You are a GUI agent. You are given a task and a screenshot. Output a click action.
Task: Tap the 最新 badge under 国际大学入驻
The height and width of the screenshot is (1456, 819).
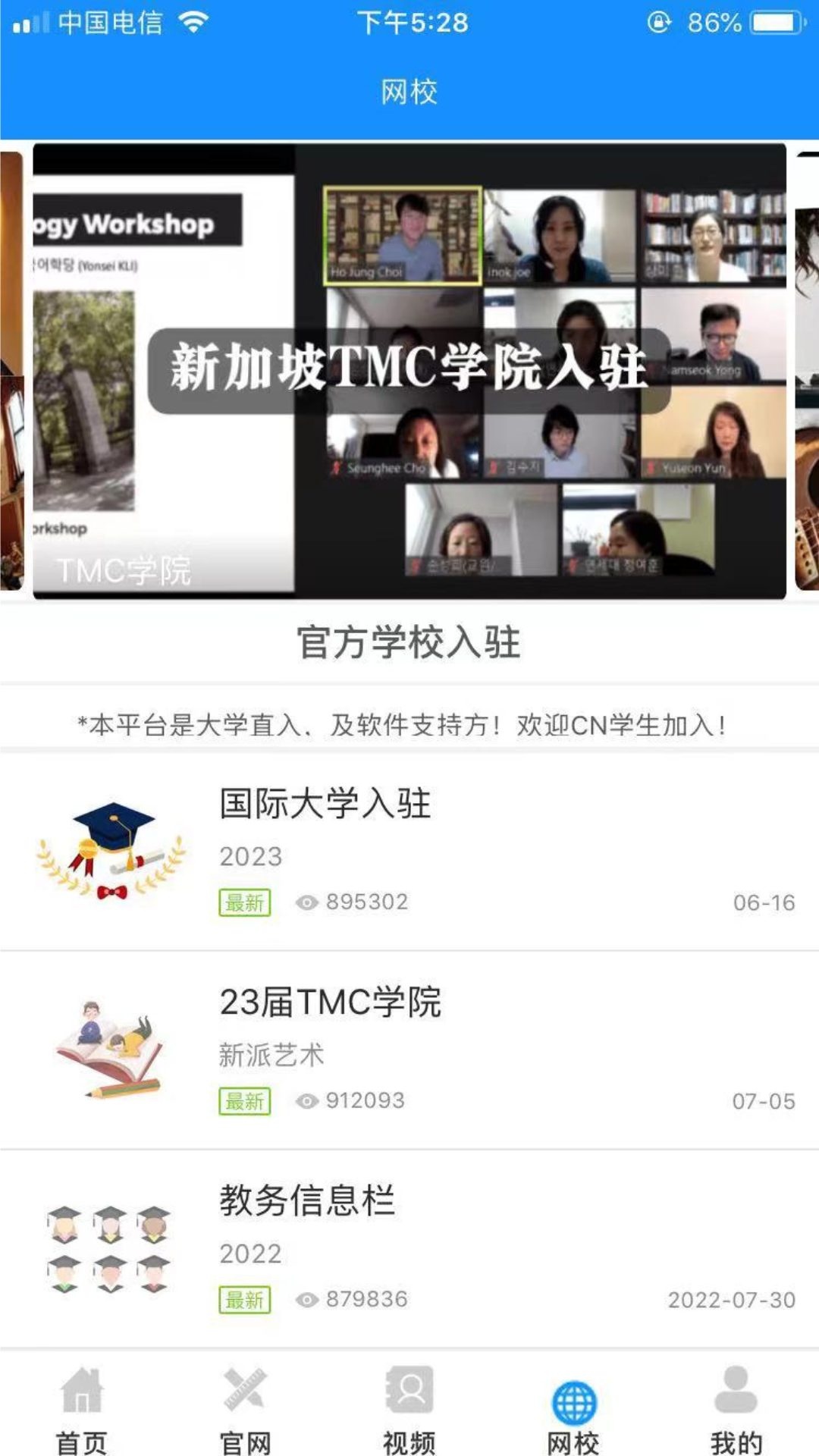click(244, 902)
